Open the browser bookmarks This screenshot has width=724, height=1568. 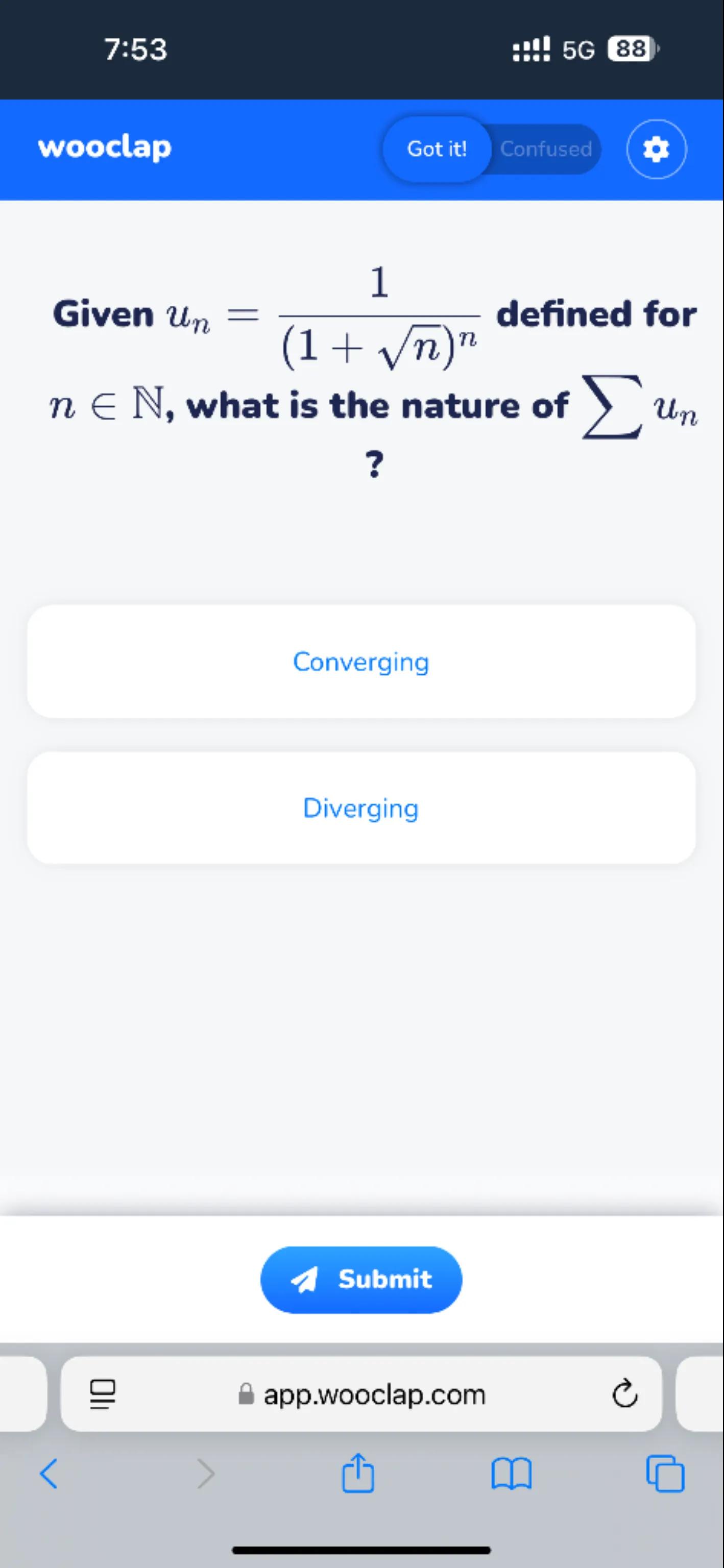point(511,1473)
